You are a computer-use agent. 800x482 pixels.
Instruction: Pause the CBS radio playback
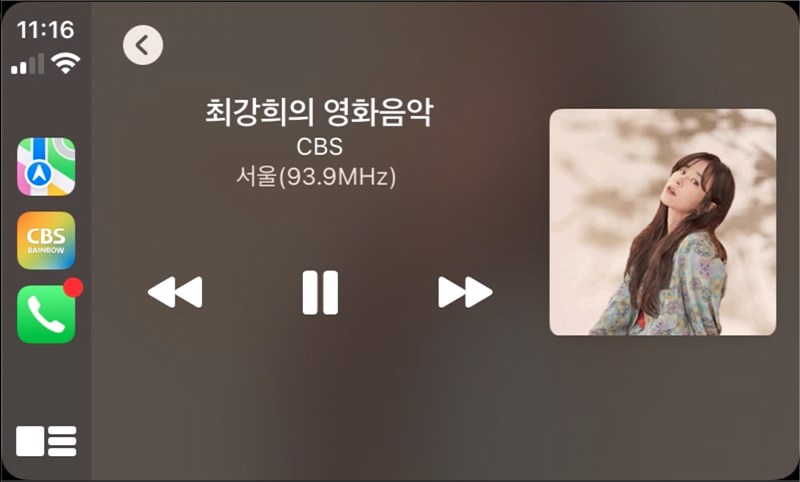pyautogui.click(x=320, y=293)
